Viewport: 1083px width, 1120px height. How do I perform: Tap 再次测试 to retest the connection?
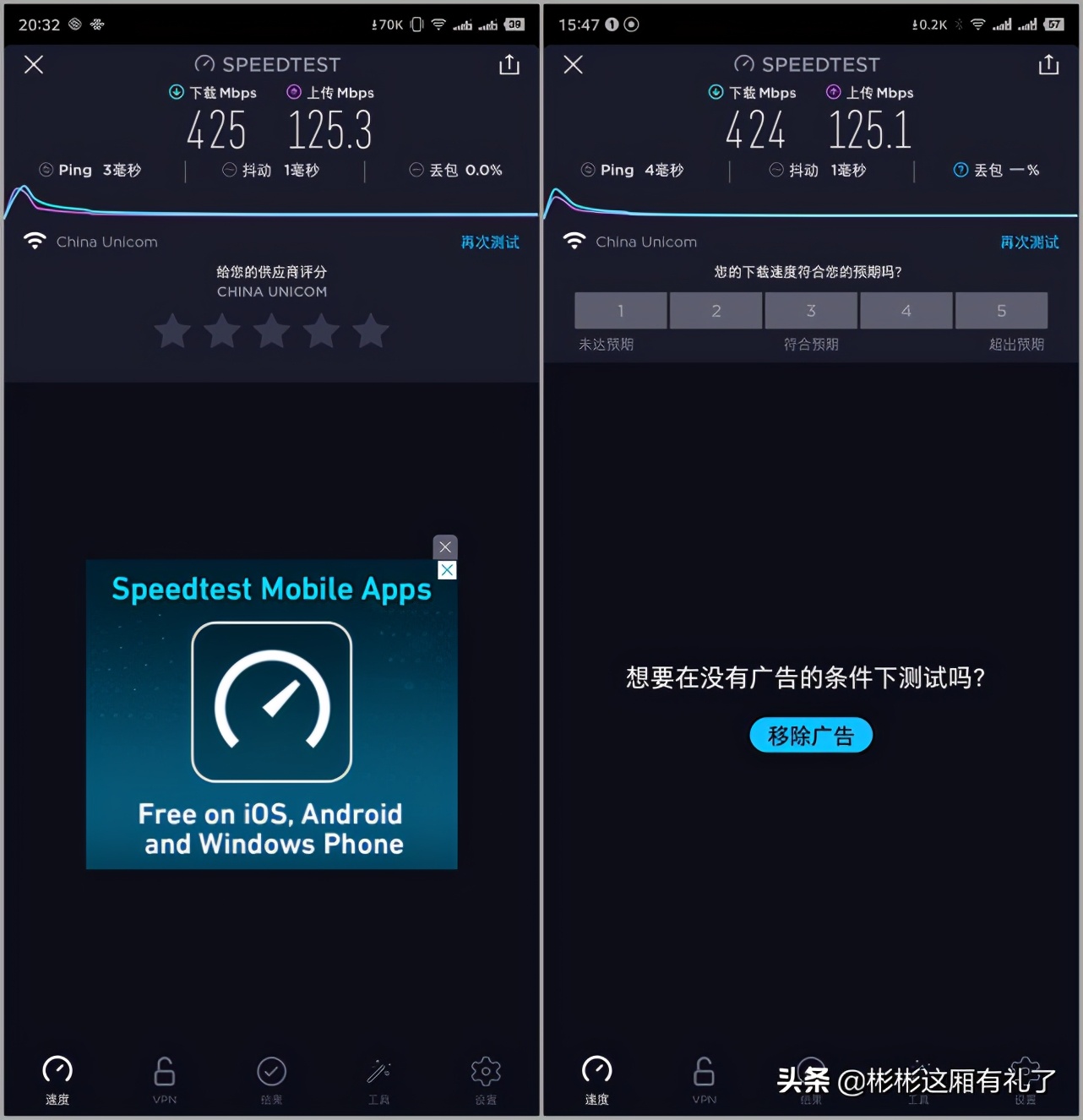click(x=490, y=242)
